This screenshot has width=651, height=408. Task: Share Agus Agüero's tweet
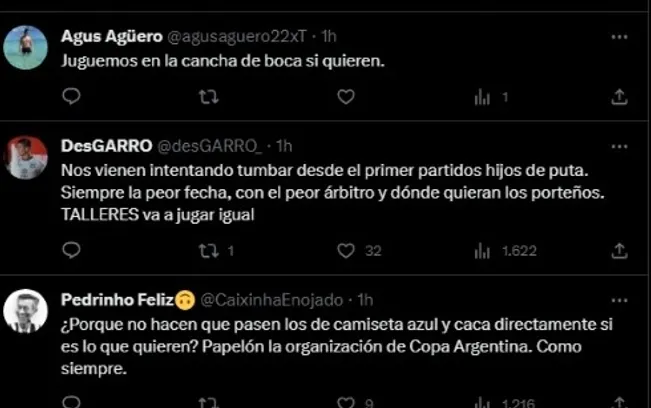[x=619, y=96]
